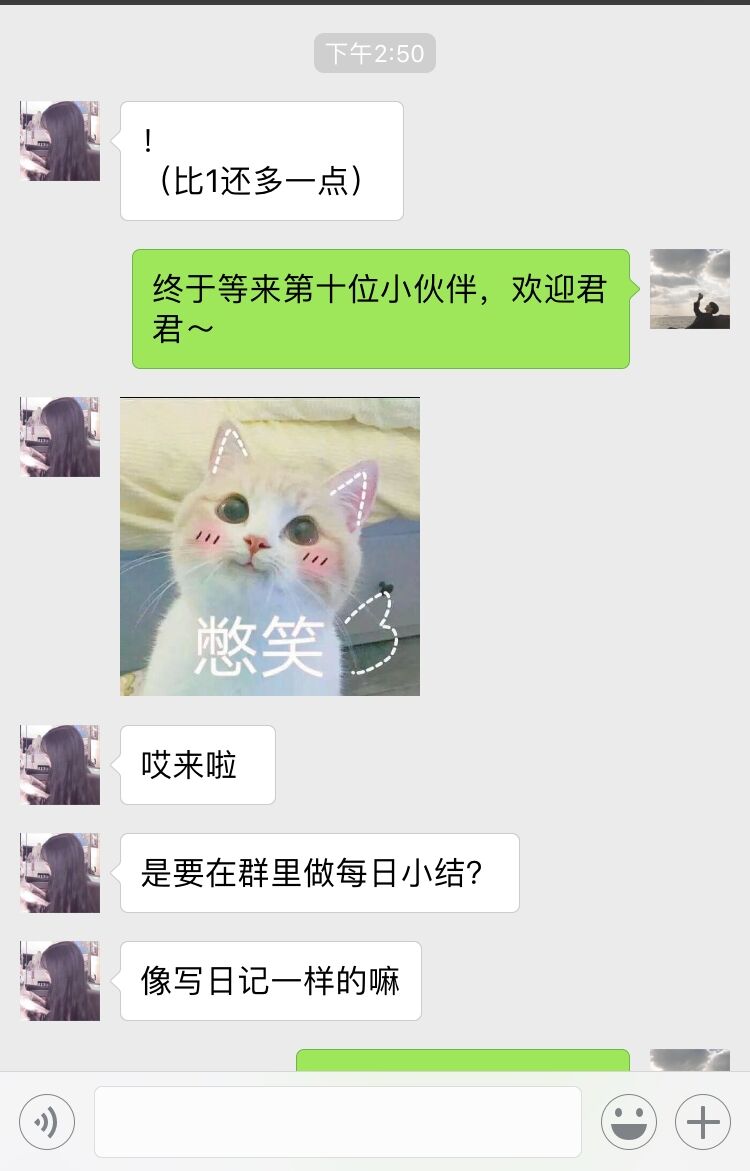Open own avatar beside the welcome message
Screen dimensions: 750x1171
click(x=689, y=289)
